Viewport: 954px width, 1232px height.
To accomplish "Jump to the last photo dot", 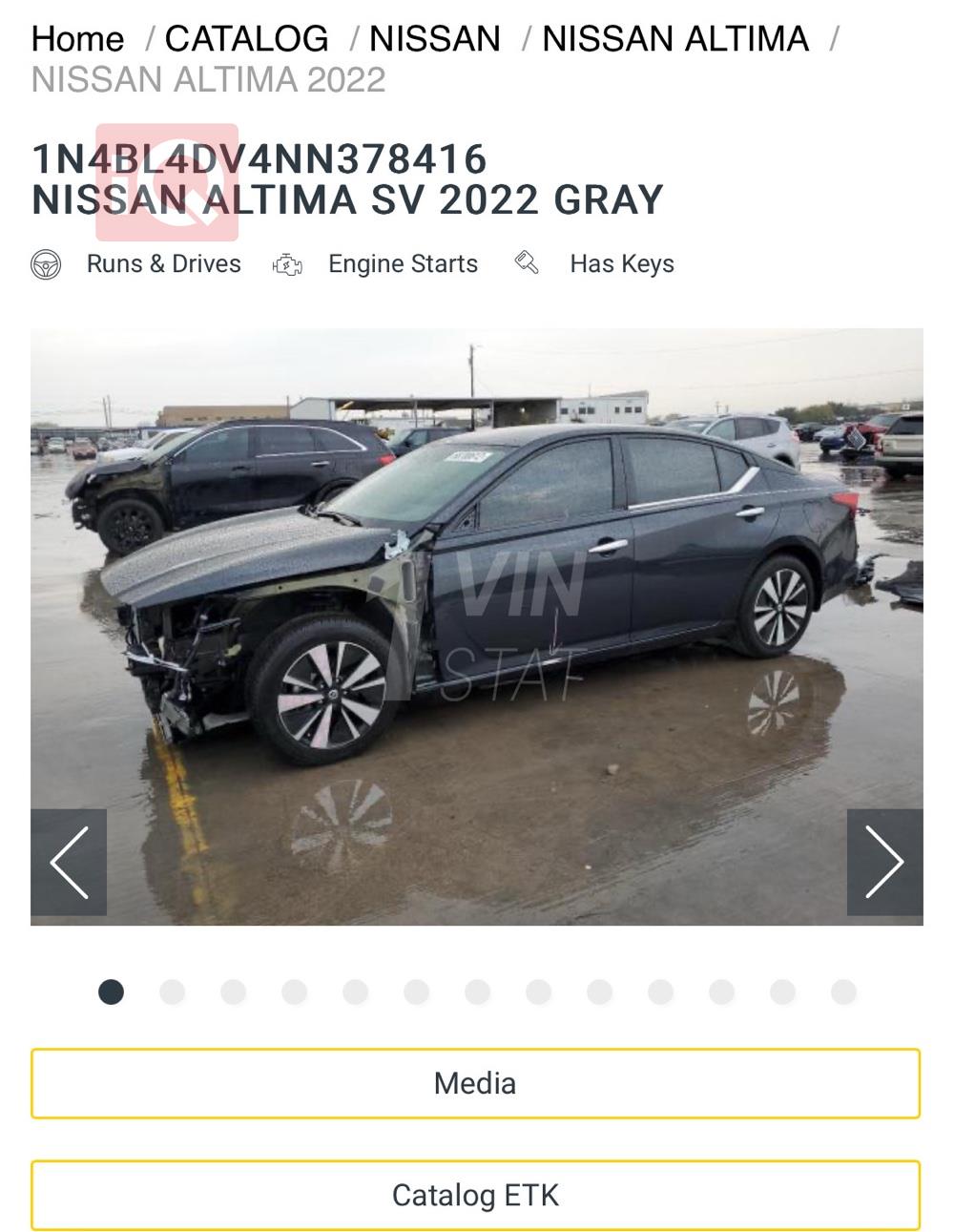I will point(843,992).
